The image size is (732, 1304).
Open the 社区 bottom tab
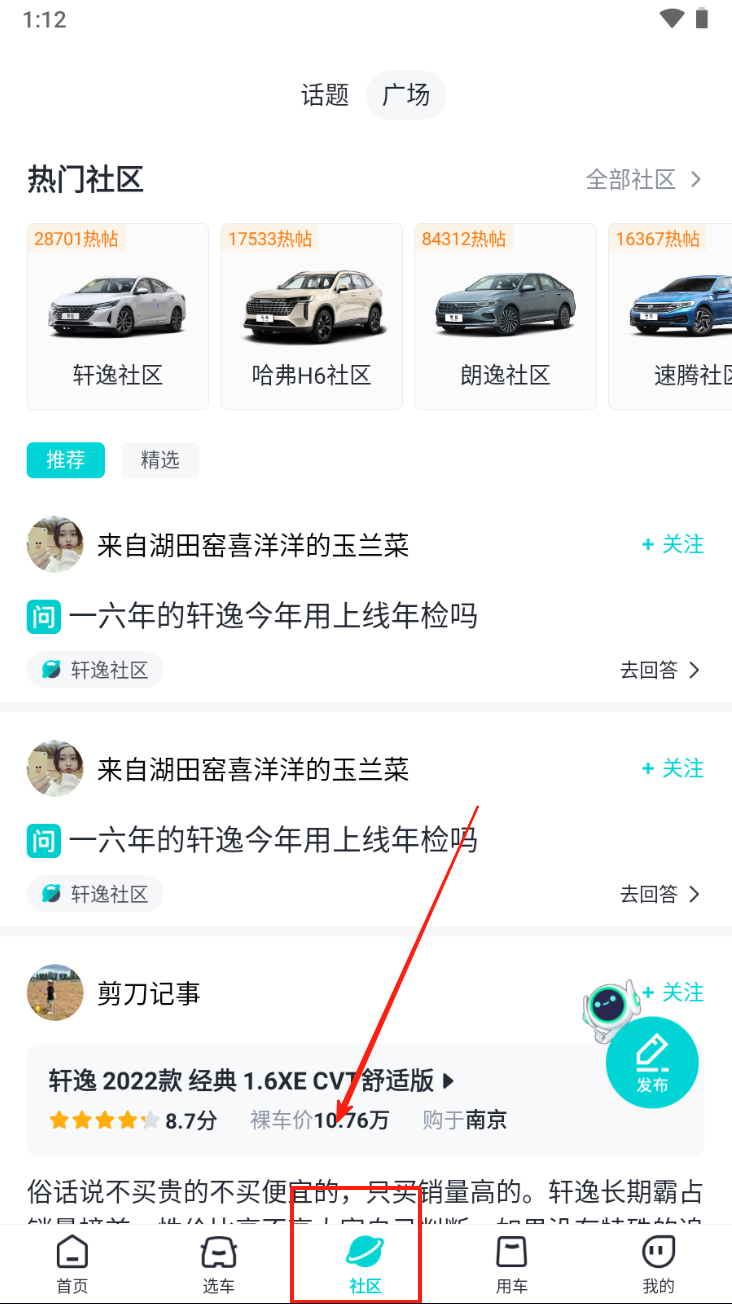[365, 1264]
